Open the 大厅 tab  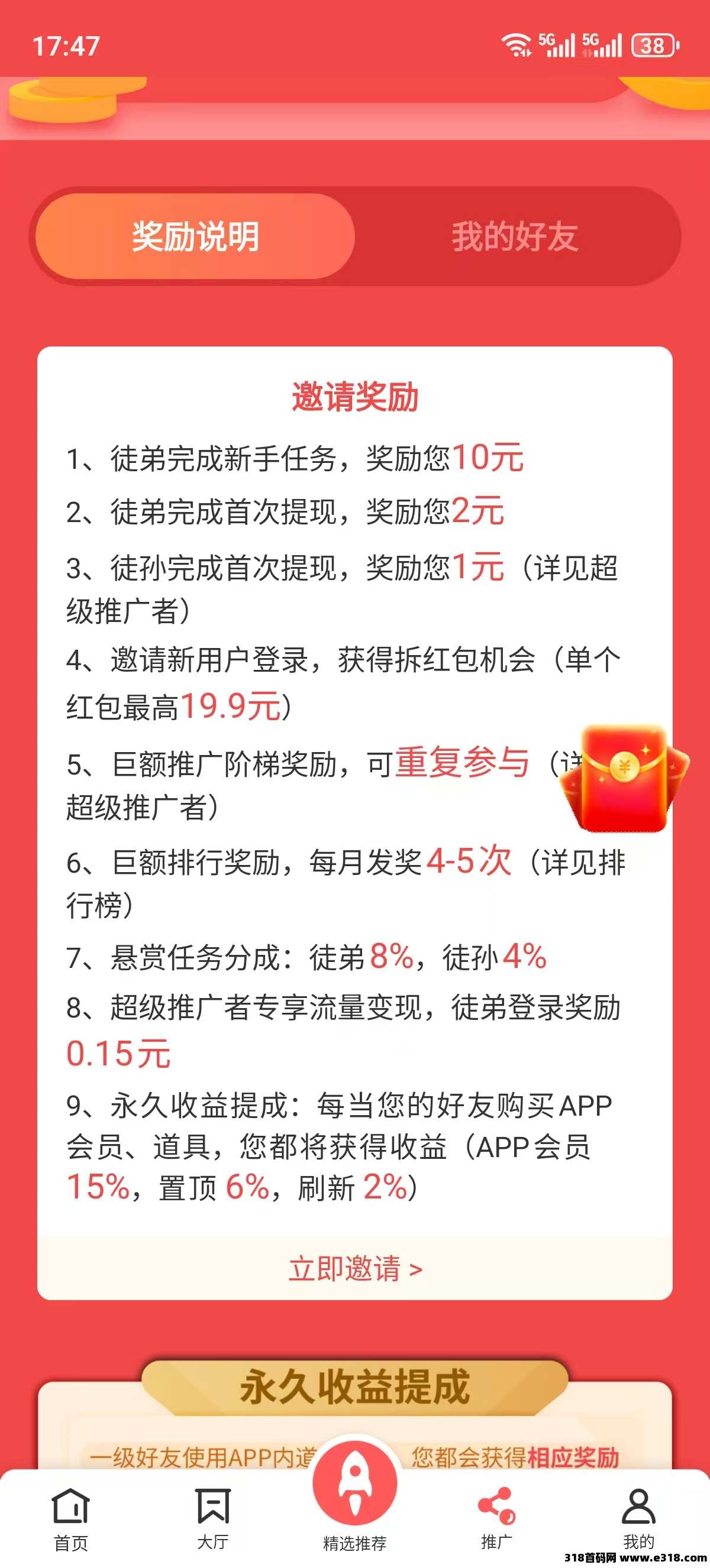click(x=212, y=1519)
